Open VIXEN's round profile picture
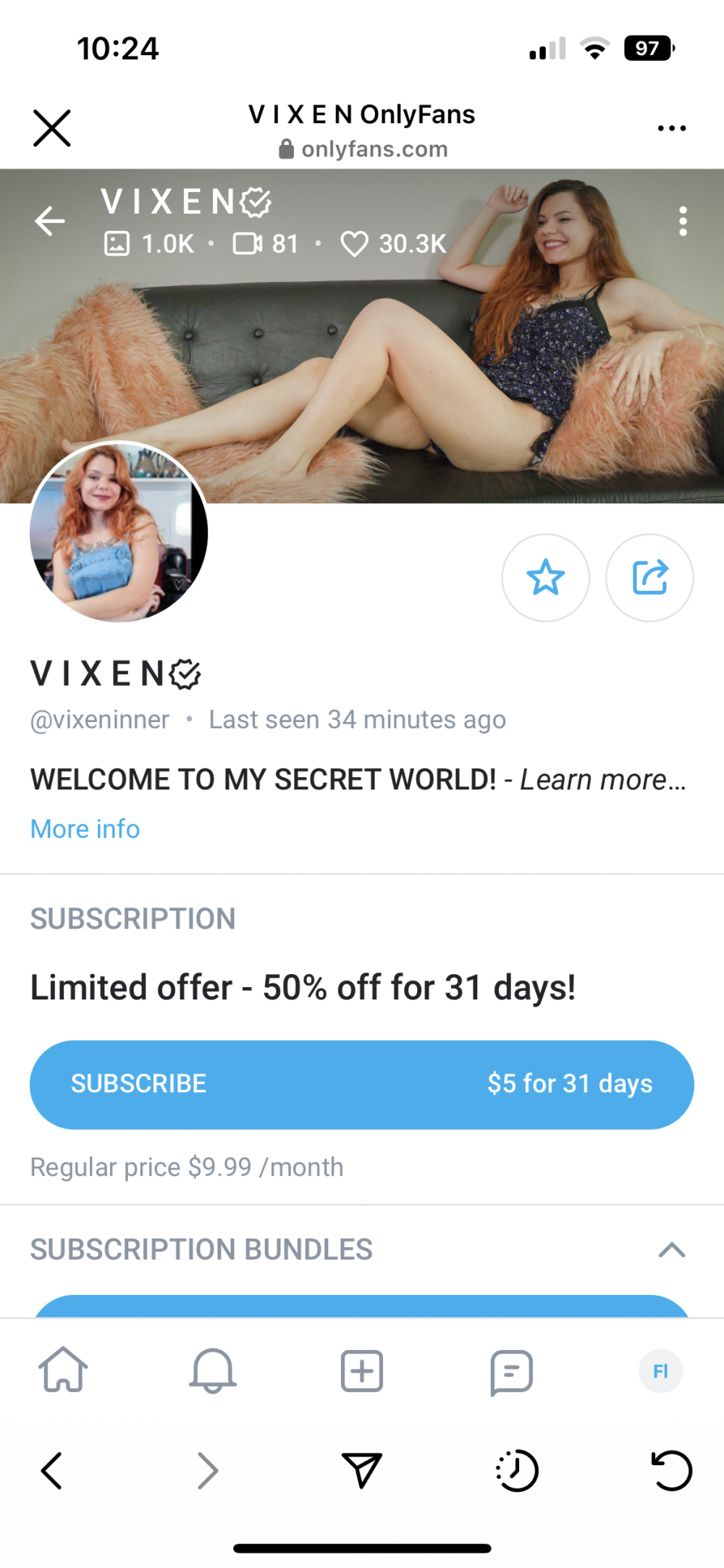 coord(119,532)
